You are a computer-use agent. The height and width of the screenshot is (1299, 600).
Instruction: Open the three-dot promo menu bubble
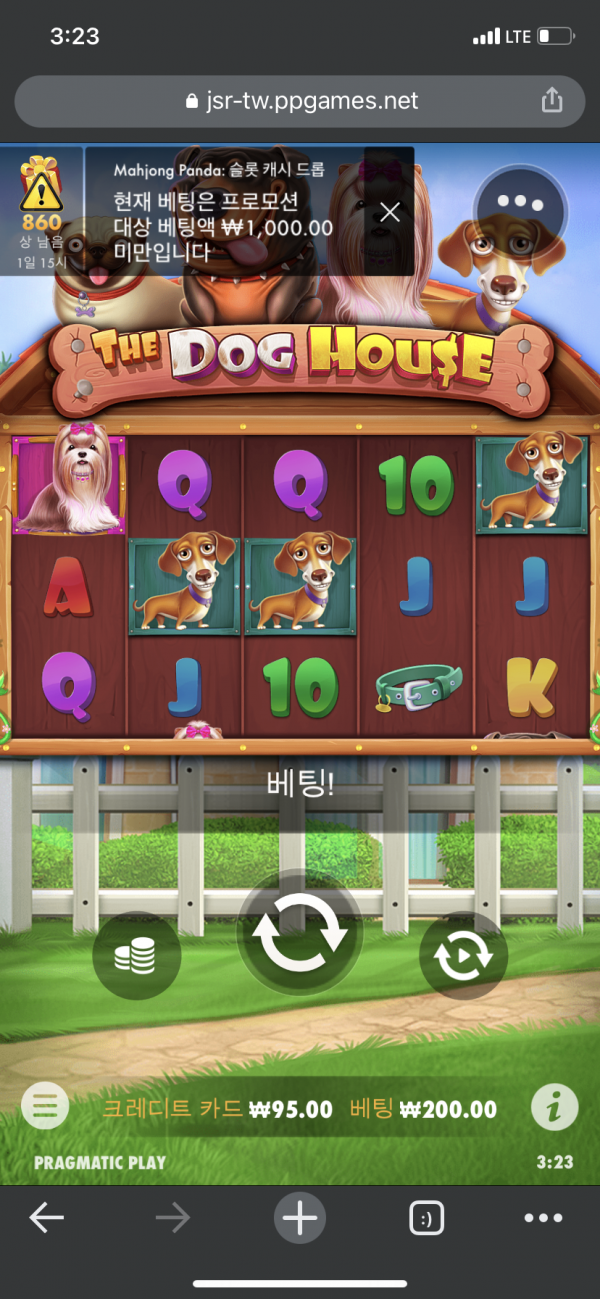[x=519, y=201]
